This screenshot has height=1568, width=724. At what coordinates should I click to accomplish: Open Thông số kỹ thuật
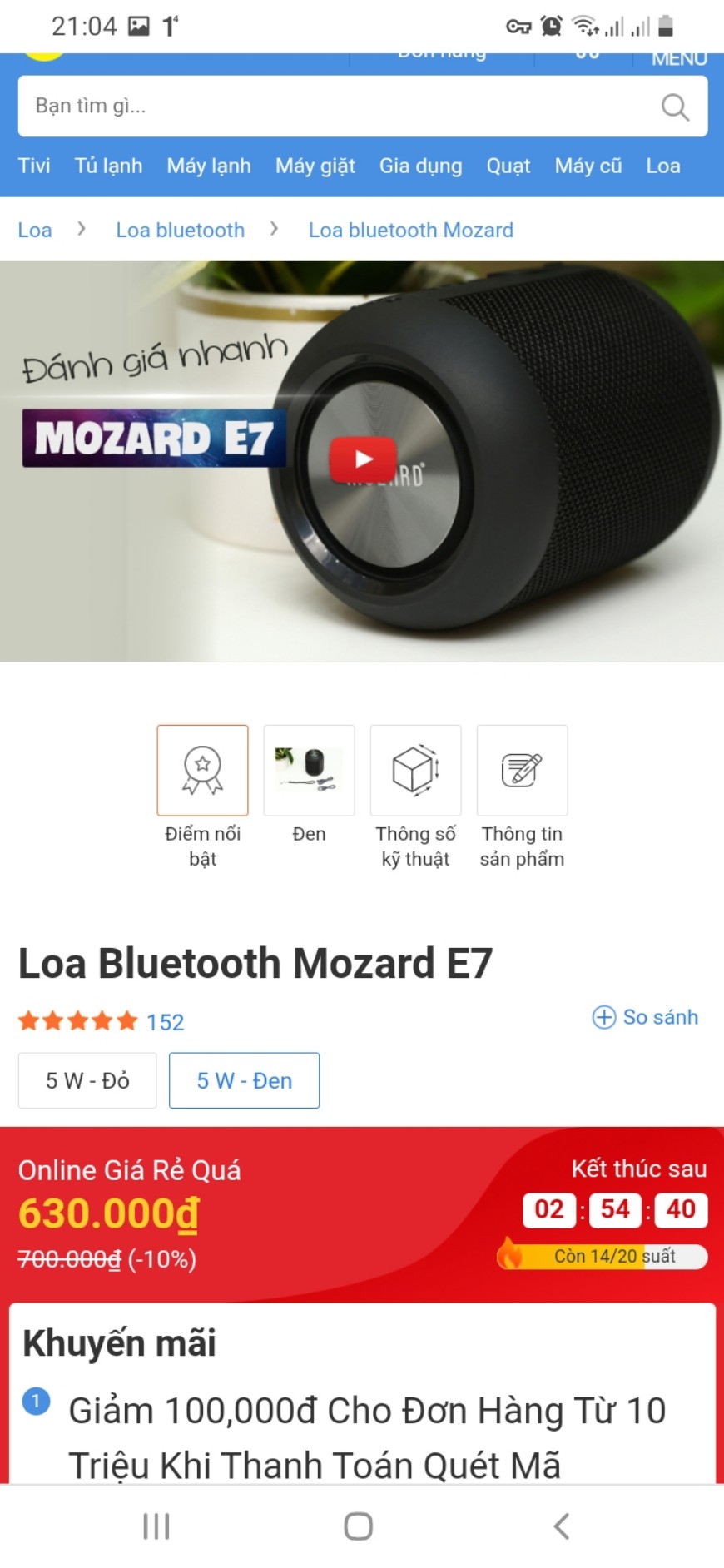[x=415, y=770]
